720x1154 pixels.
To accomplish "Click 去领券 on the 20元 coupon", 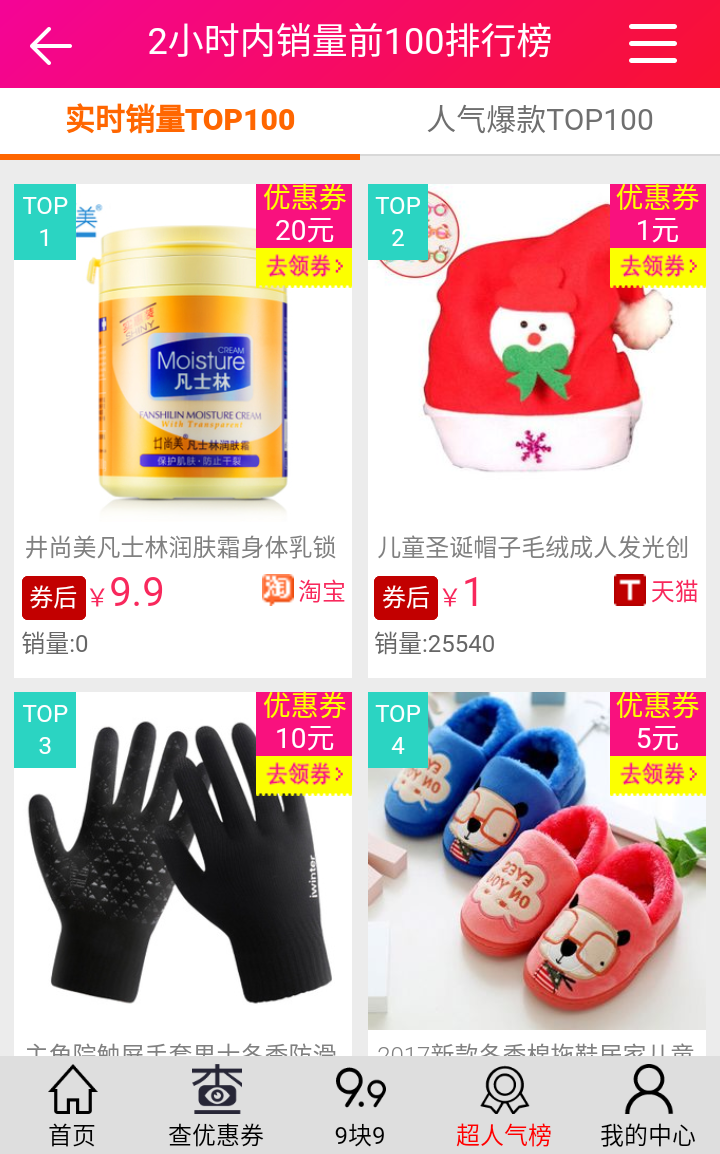I will 303,268.
